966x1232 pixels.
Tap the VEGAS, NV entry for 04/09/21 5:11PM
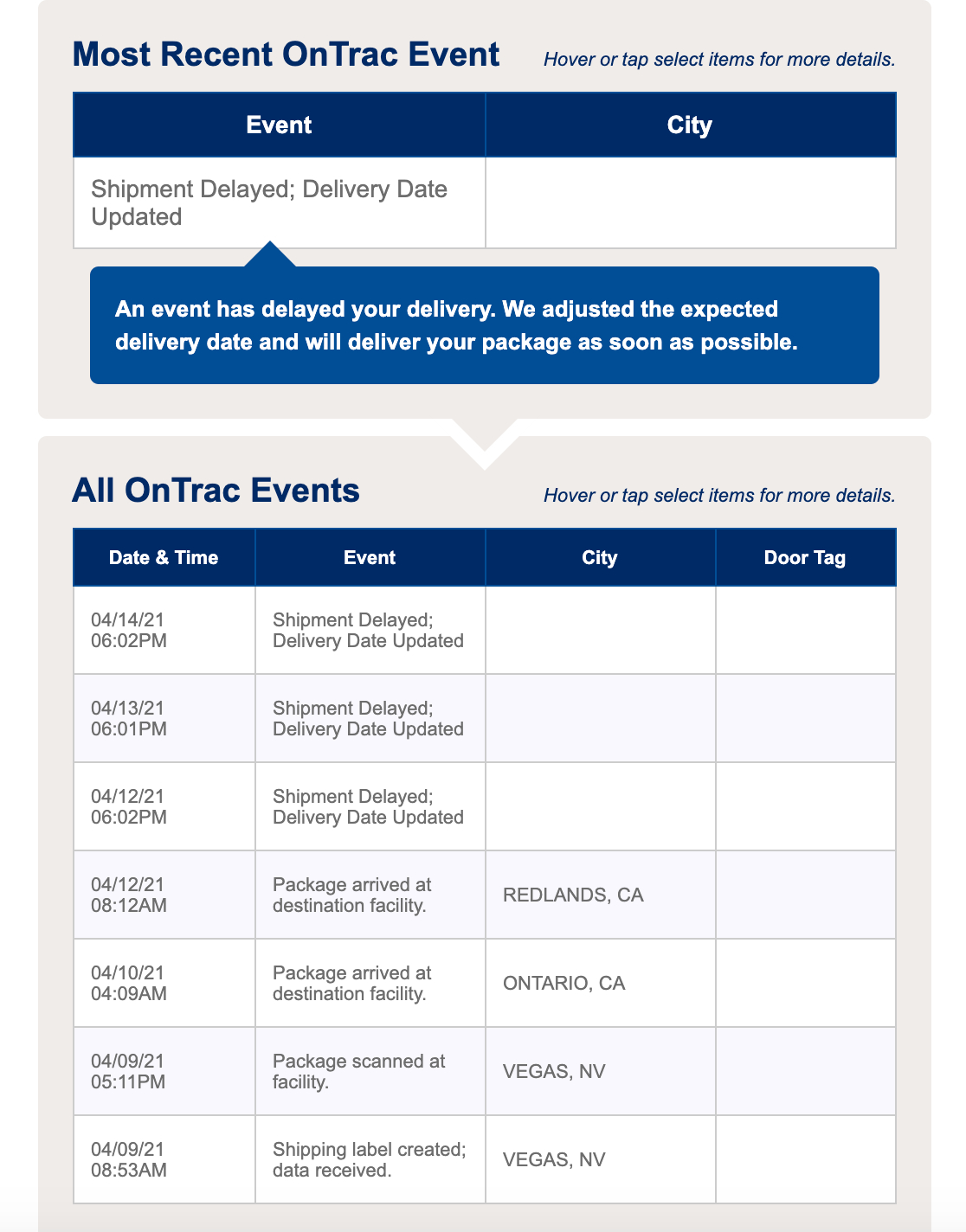click(x=554, y=1071)
